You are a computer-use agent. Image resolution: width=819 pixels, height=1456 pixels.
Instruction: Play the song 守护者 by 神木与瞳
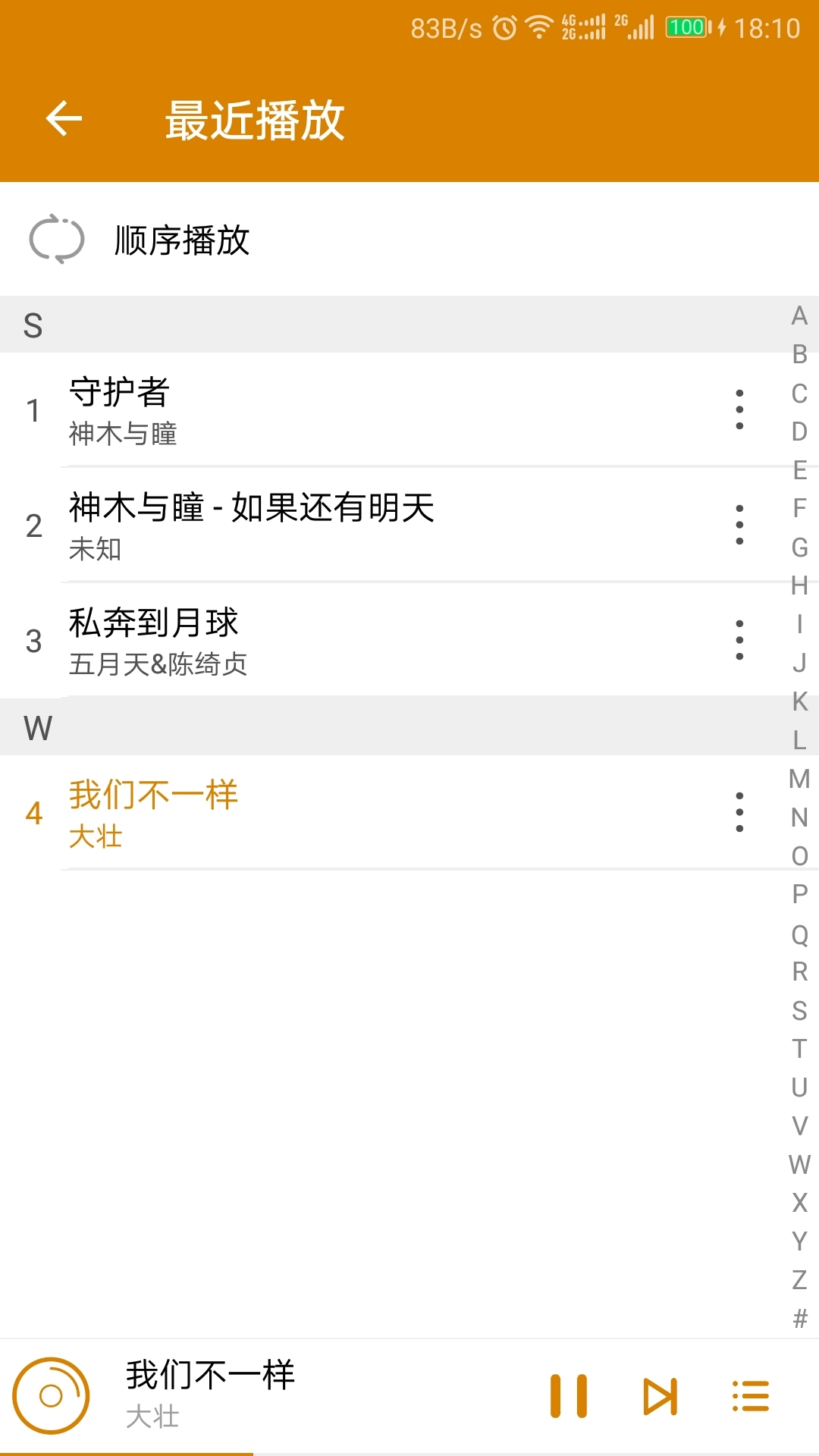click(303, 410)
